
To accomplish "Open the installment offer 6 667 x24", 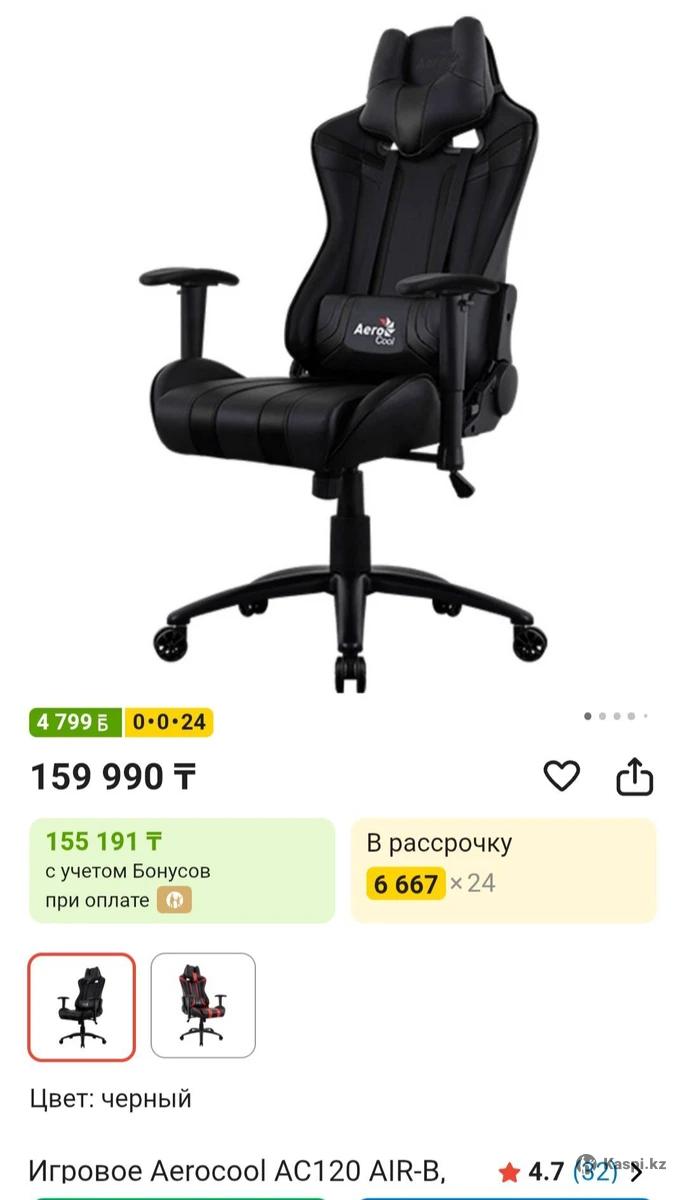I will 503,870.
